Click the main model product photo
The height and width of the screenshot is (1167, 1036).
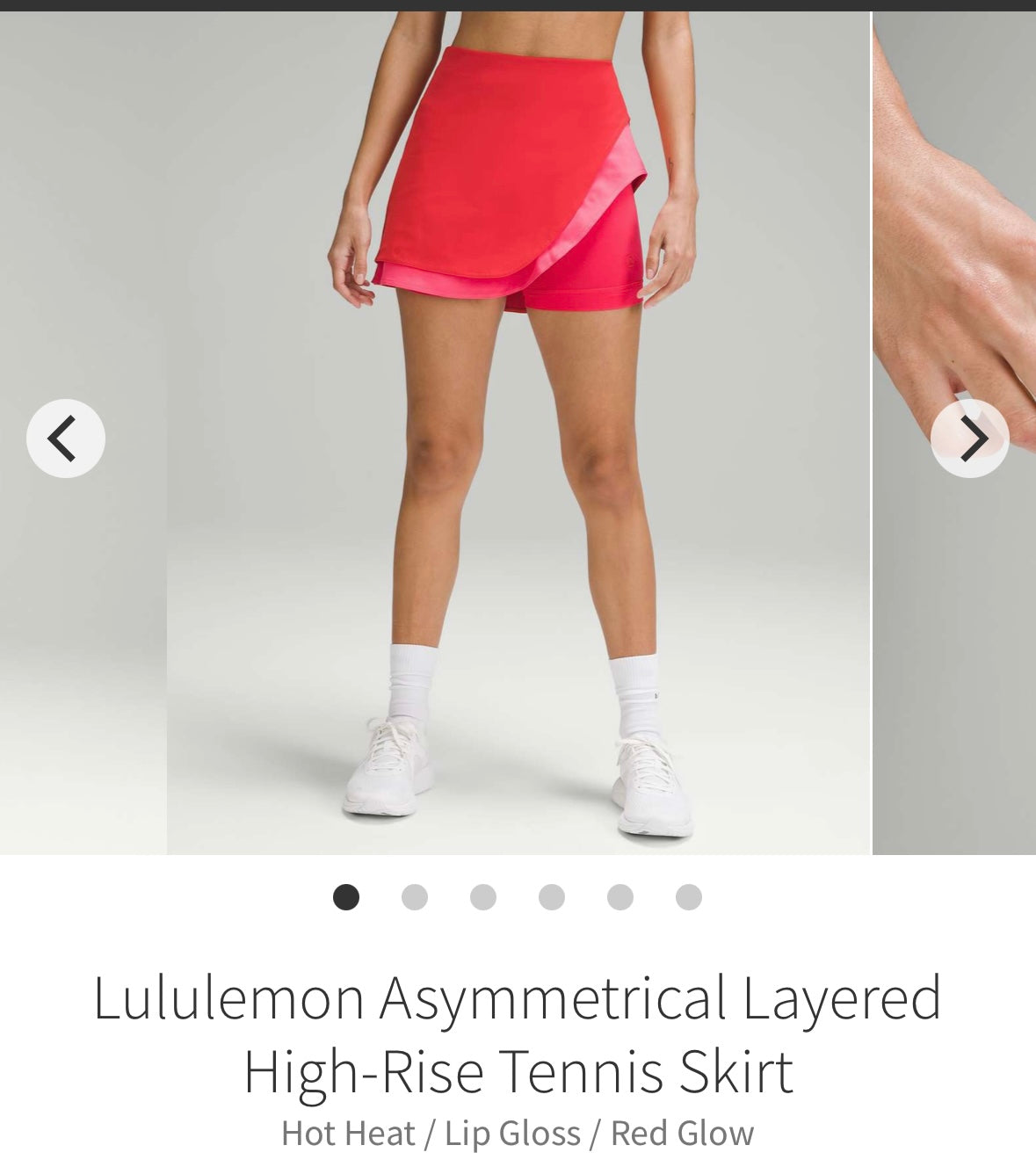click(518, 431)
